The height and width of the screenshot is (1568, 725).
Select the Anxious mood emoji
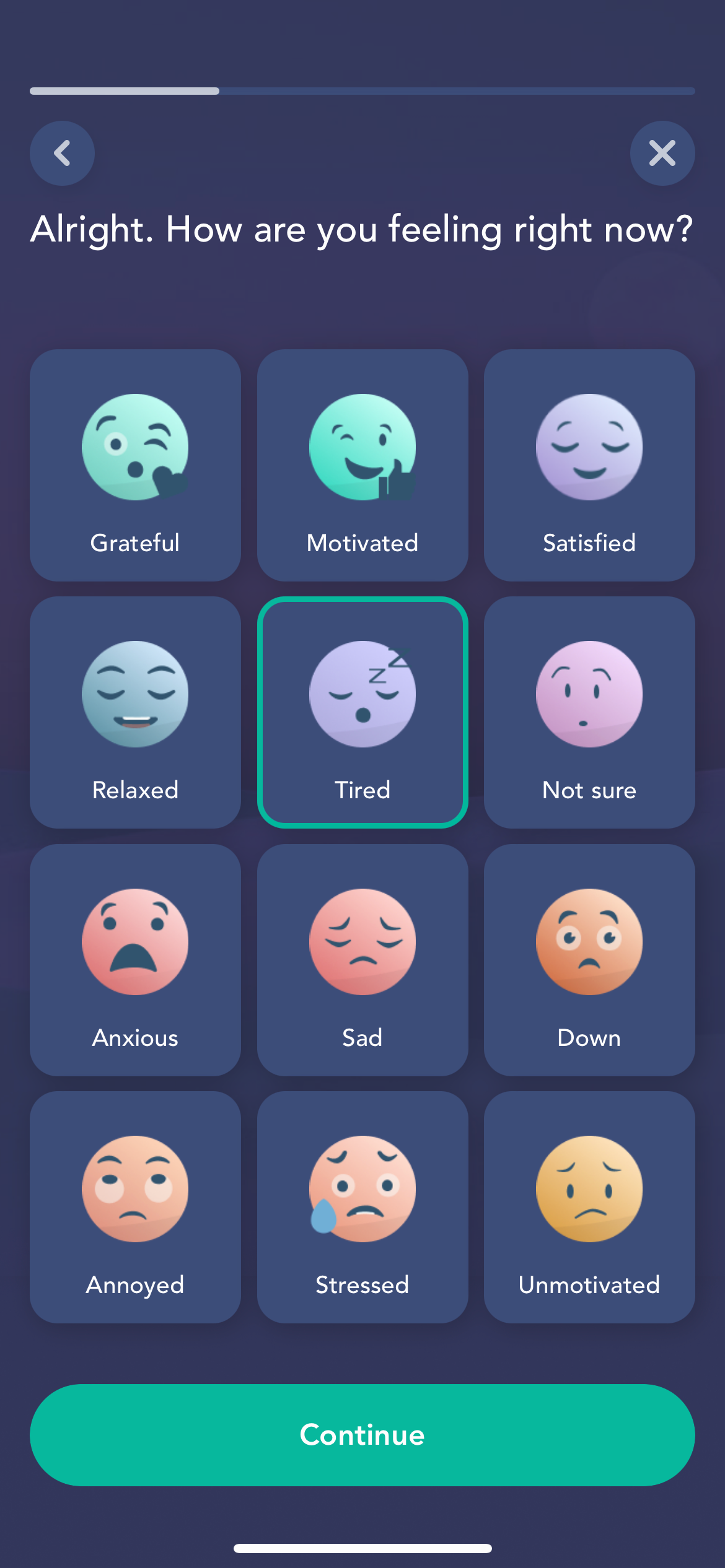pos(134,959)
